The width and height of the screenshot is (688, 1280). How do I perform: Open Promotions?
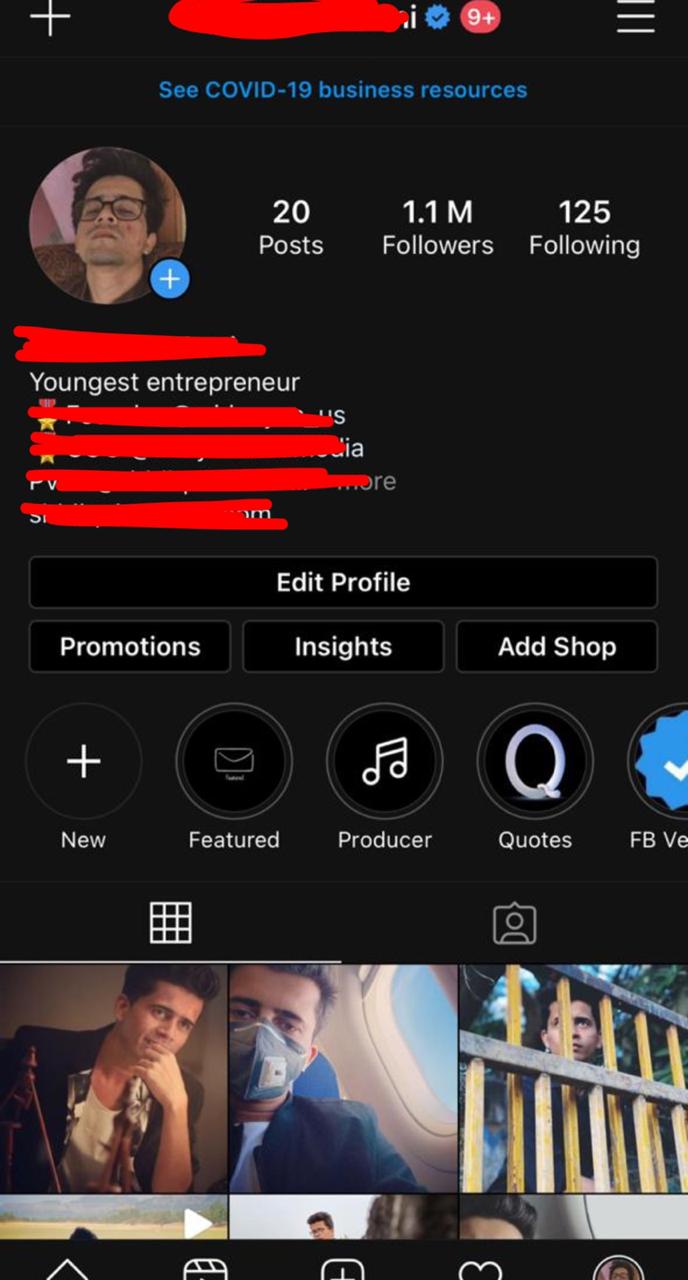[130, 647]
